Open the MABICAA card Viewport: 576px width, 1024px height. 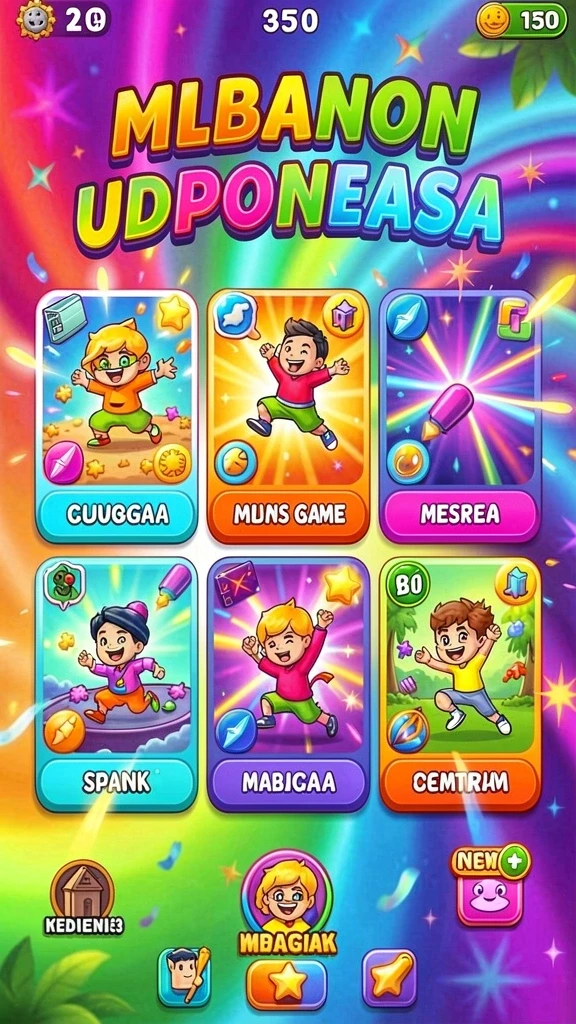click(x=288, y=684)
